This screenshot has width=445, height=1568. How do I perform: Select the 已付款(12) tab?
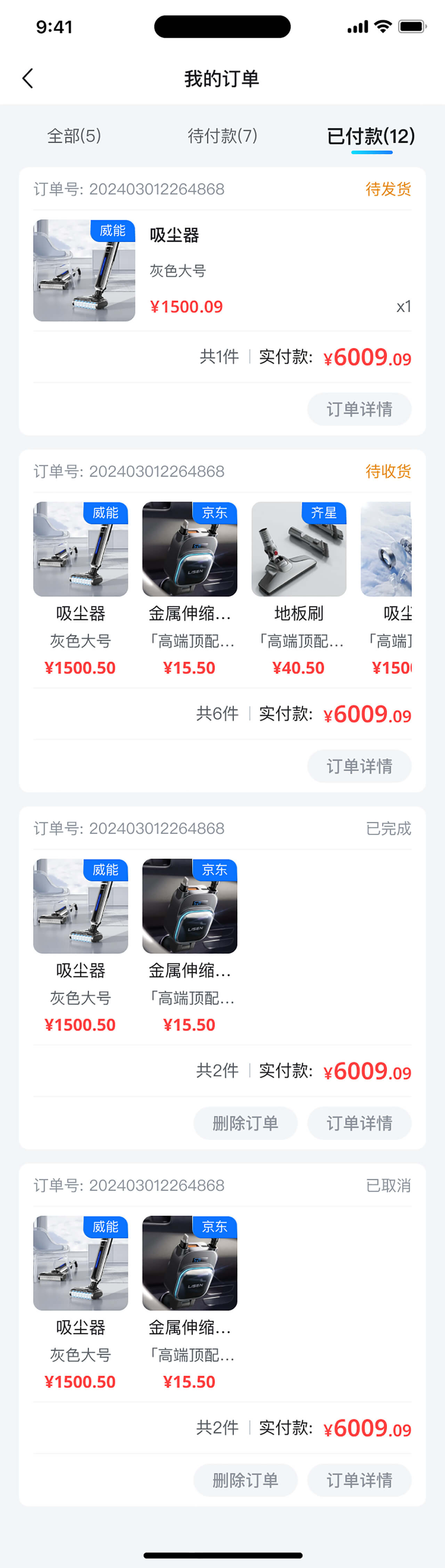(x=371, y=136)
